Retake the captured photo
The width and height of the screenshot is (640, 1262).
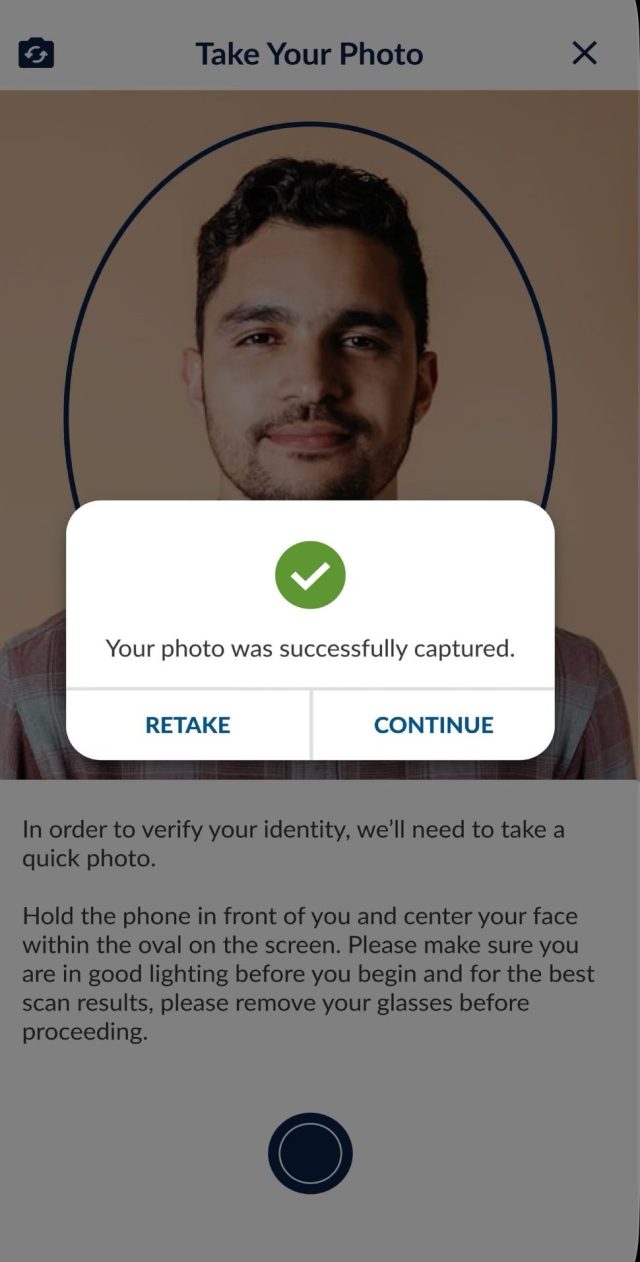click(188, 725)
